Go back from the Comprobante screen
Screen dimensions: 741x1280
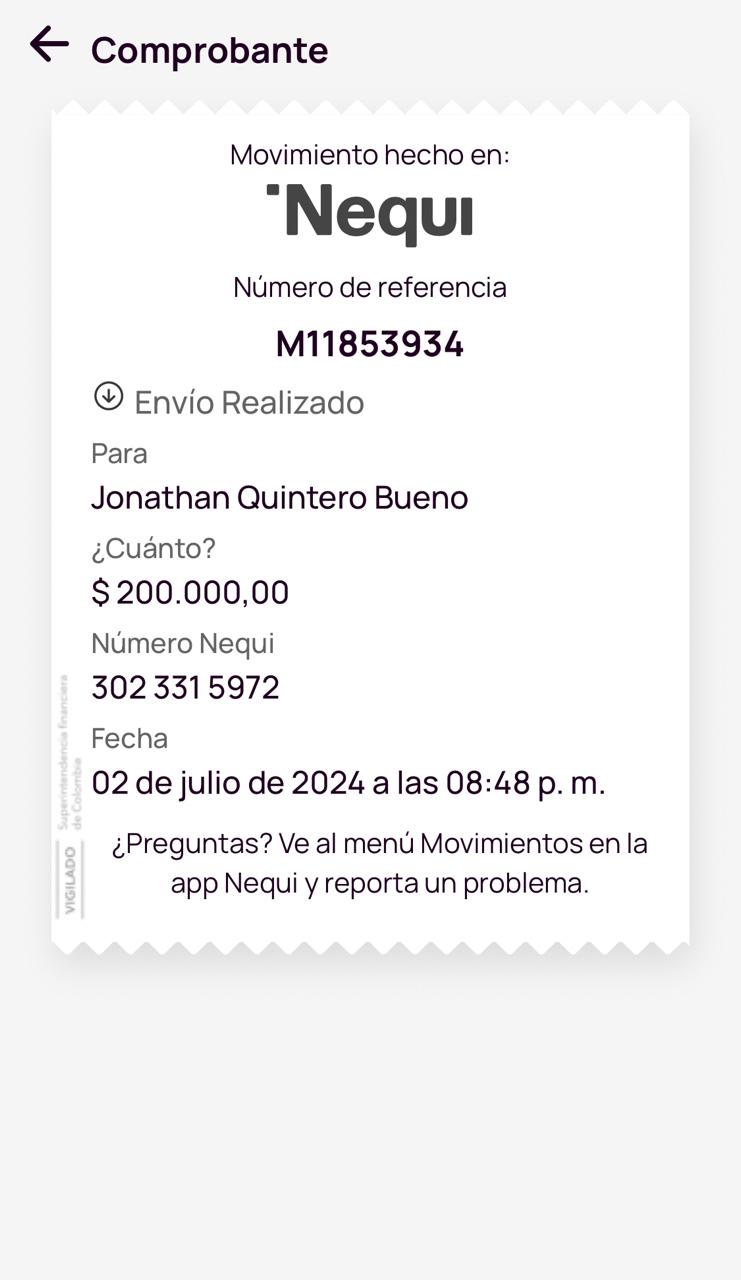(49, 45)
